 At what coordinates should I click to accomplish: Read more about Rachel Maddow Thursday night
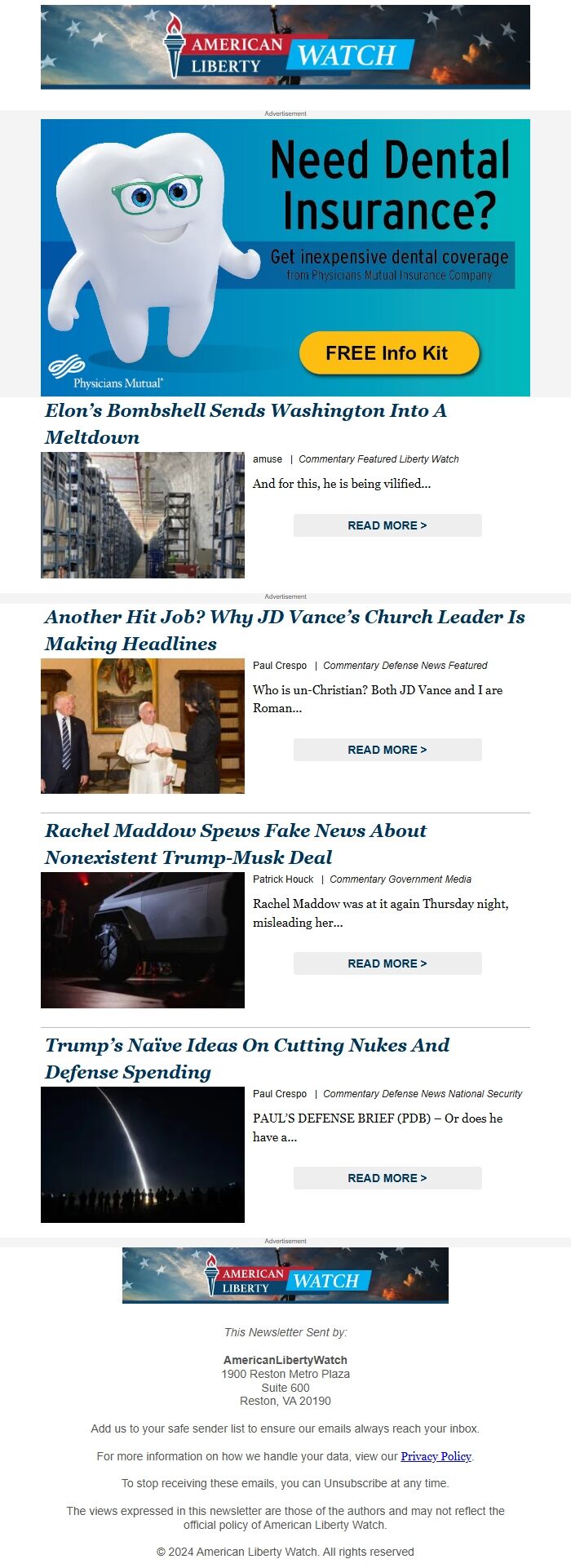click(387, 963)
